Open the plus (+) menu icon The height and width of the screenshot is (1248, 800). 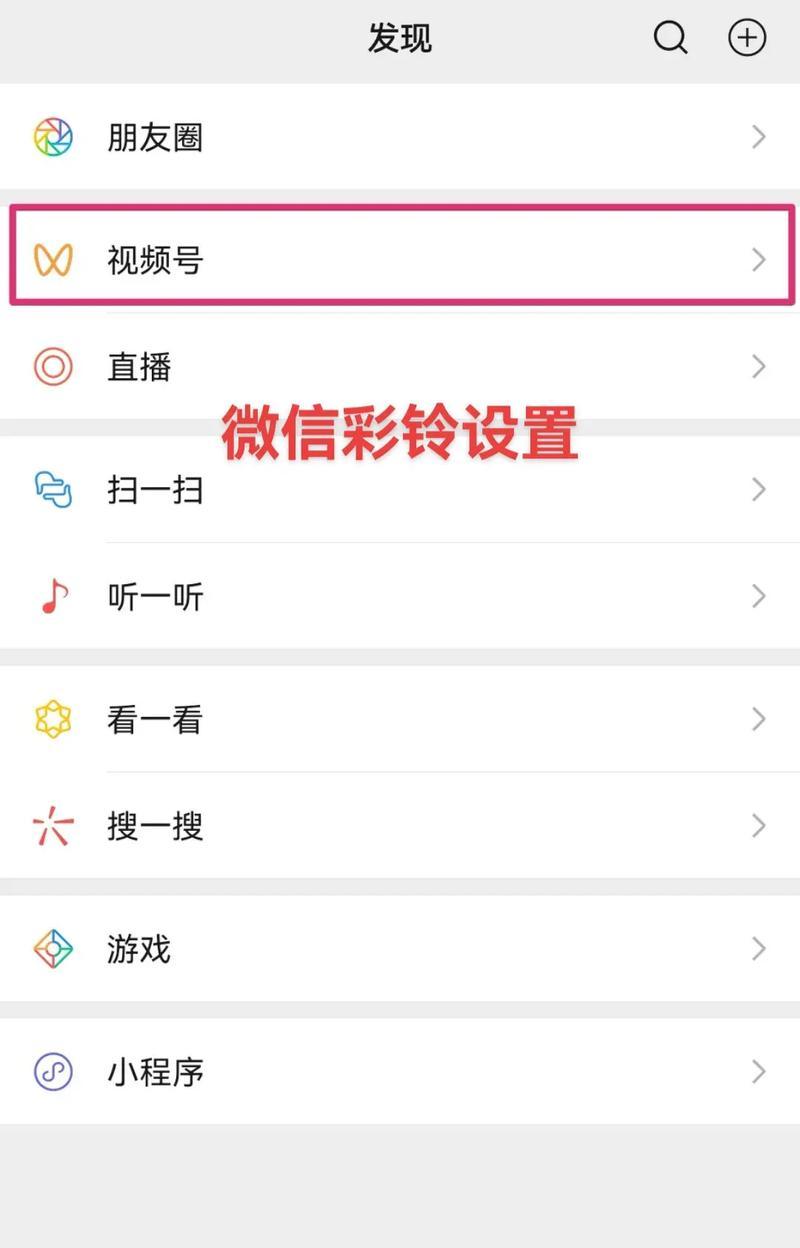pyautogui.click(x=747, y=38)
